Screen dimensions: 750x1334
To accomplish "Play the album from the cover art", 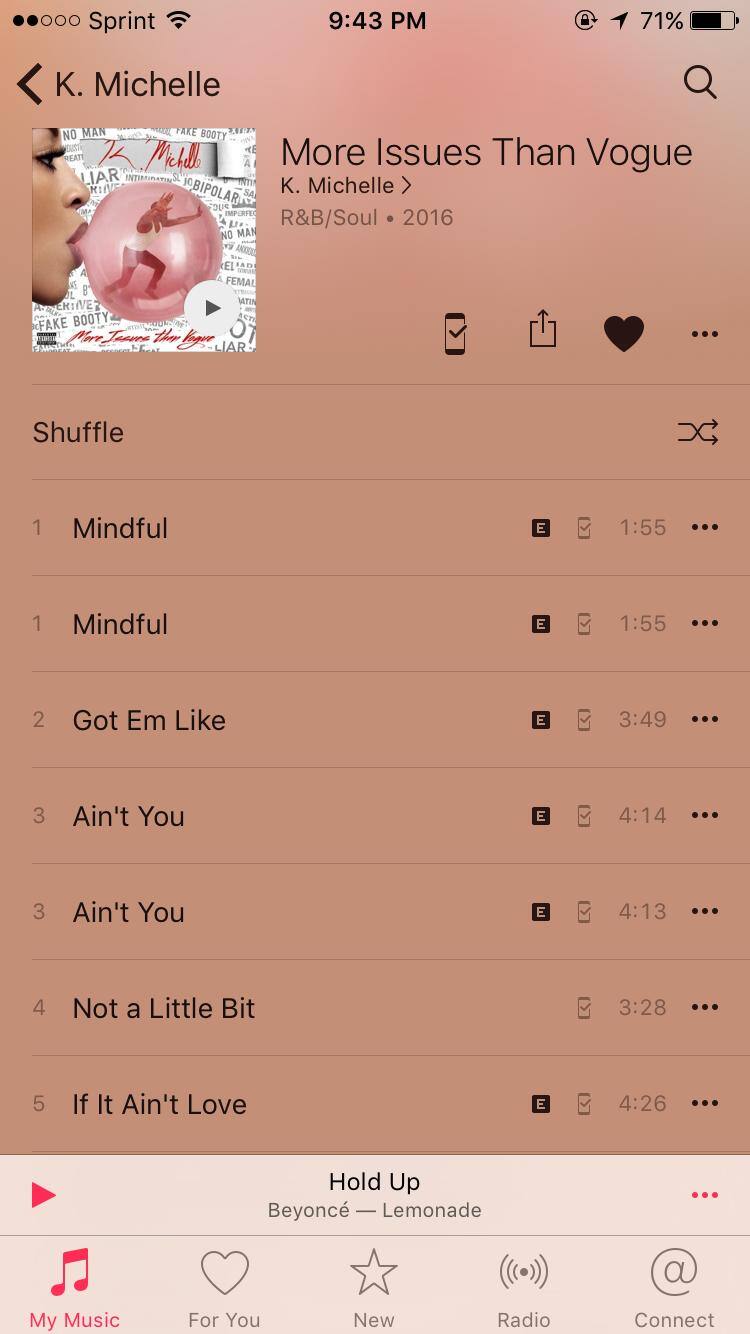I will point(212,308).
